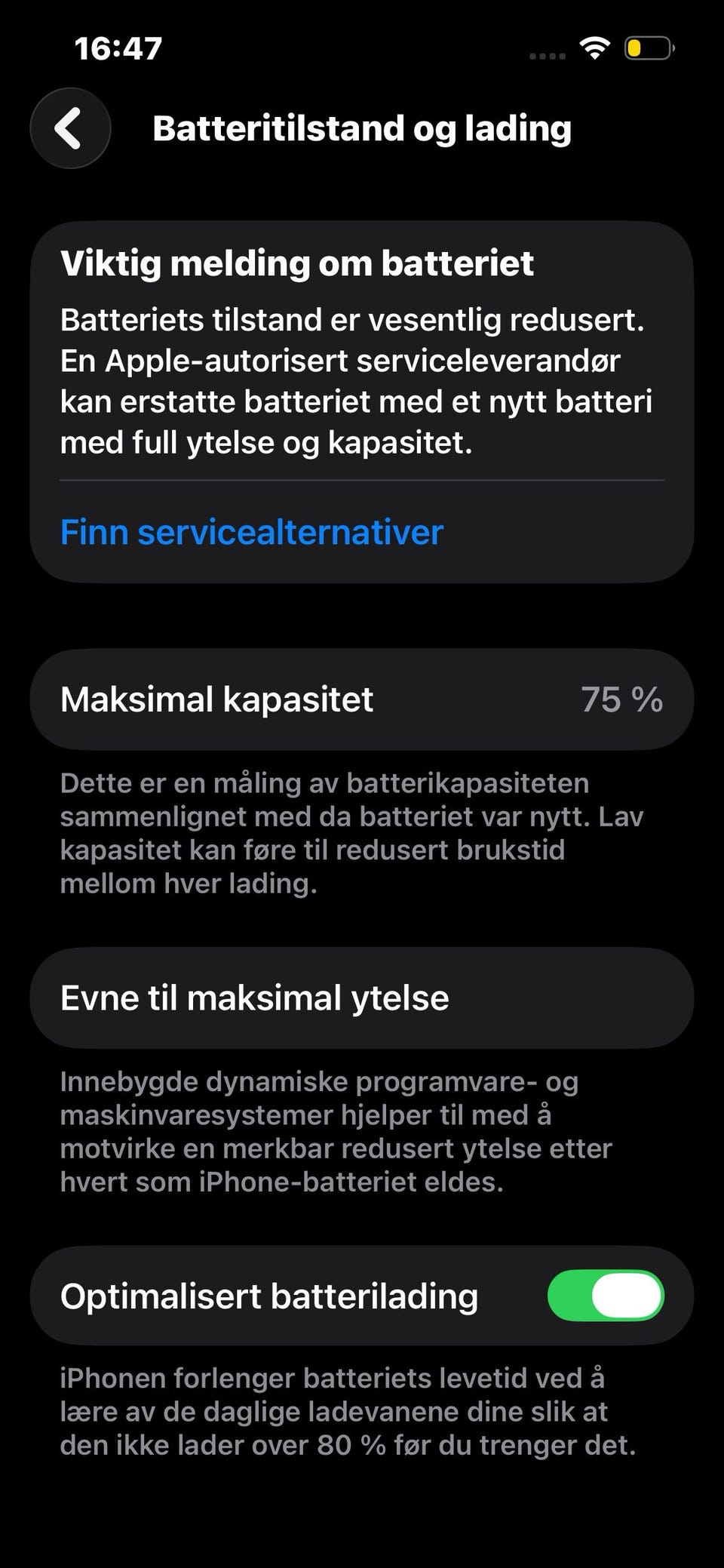This screenshot has height=1568, width=724.
Task: Go back using the back arrow
Action: point(70,128)
